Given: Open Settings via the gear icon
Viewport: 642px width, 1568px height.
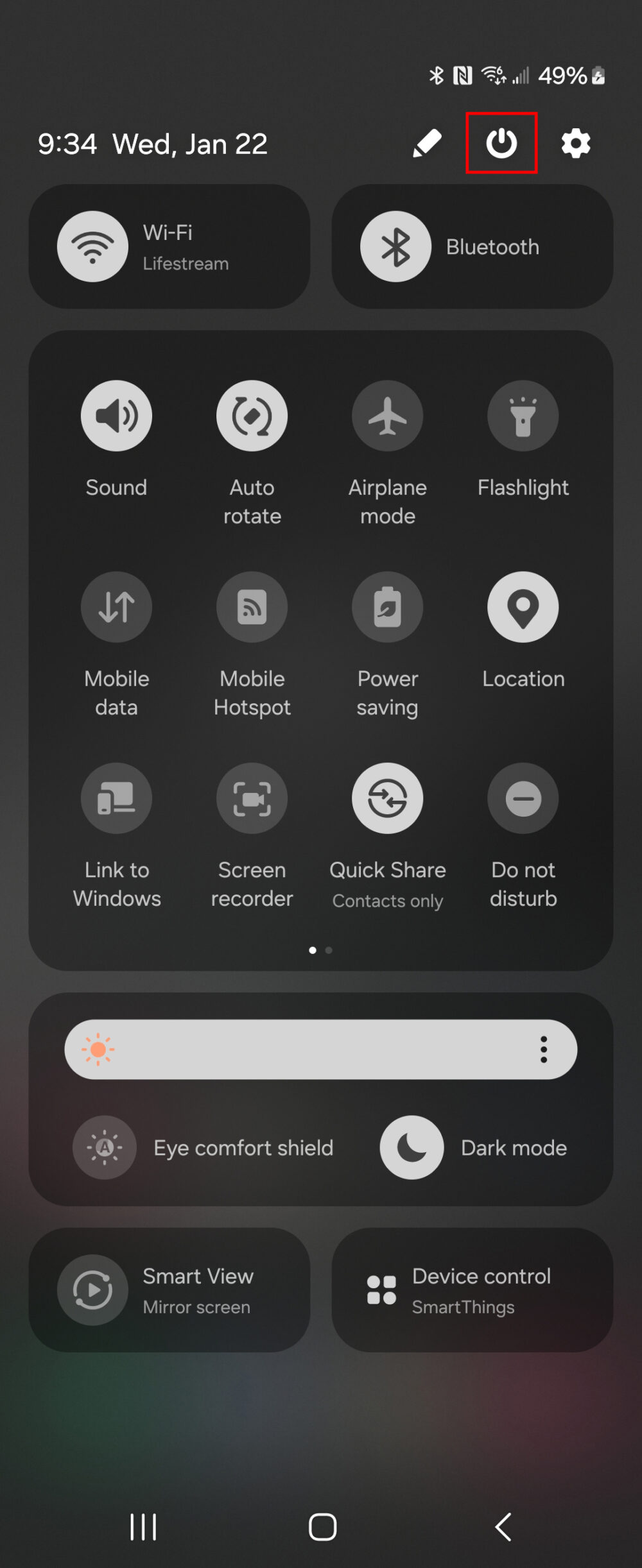Looking at the screenshot, I should [x=575, y=143].
